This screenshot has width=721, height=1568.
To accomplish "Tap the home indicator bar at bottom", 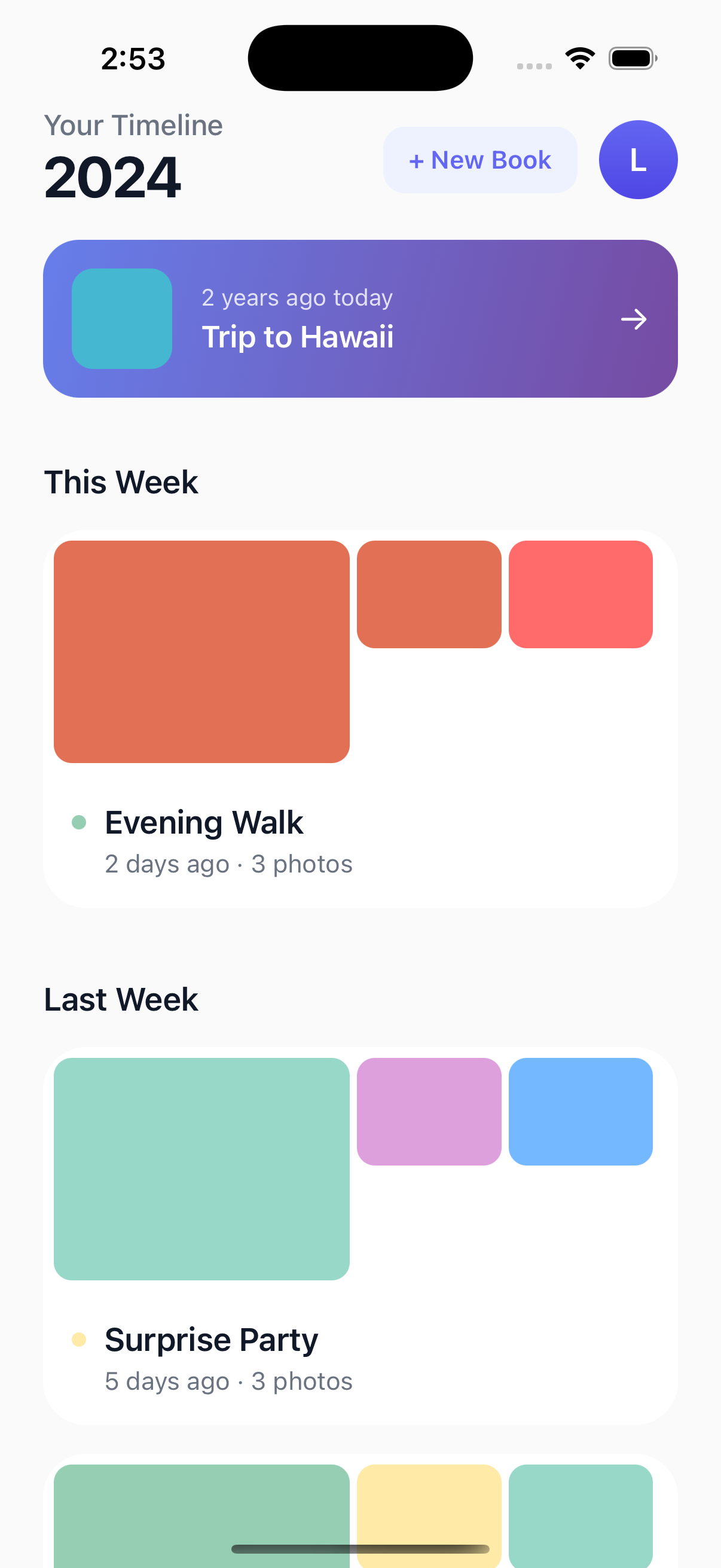I will [x=360, y=1548].
